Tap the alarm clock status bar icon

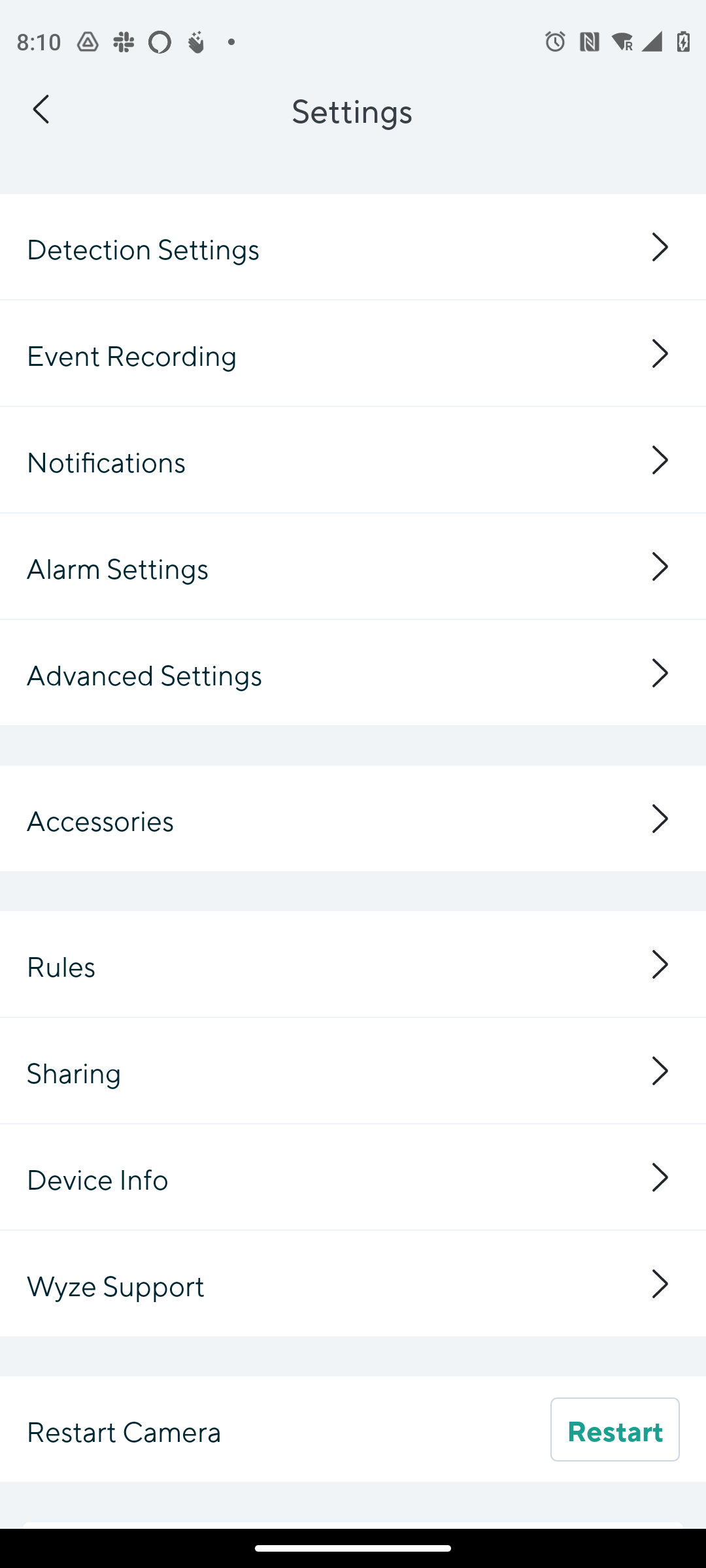point(553,42)
